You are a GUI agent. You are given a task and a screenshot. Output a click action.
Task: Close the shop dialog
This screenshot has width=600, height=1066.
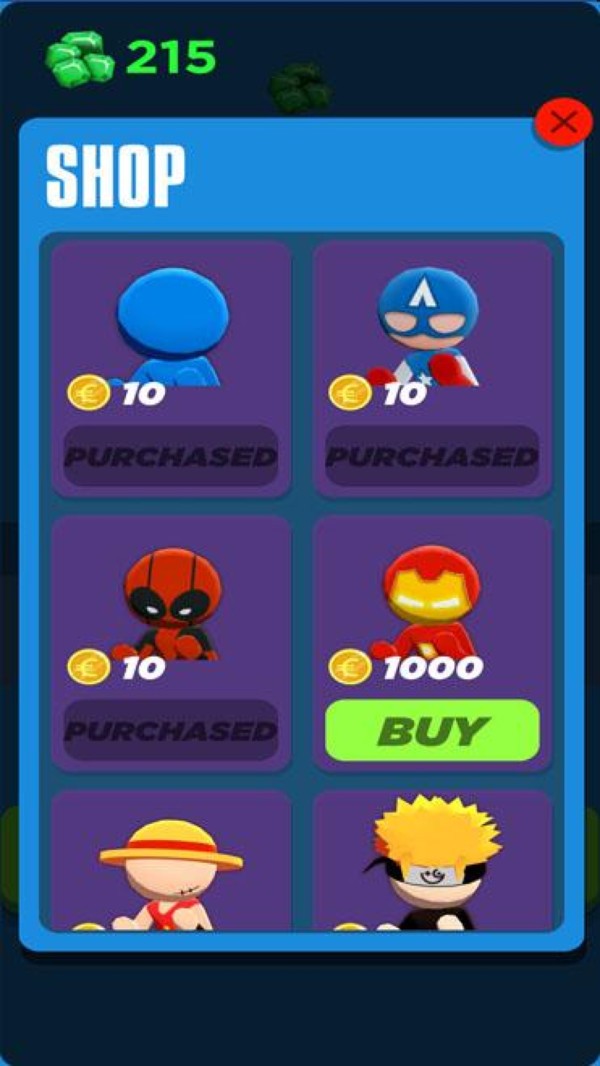tap(563, 123)
